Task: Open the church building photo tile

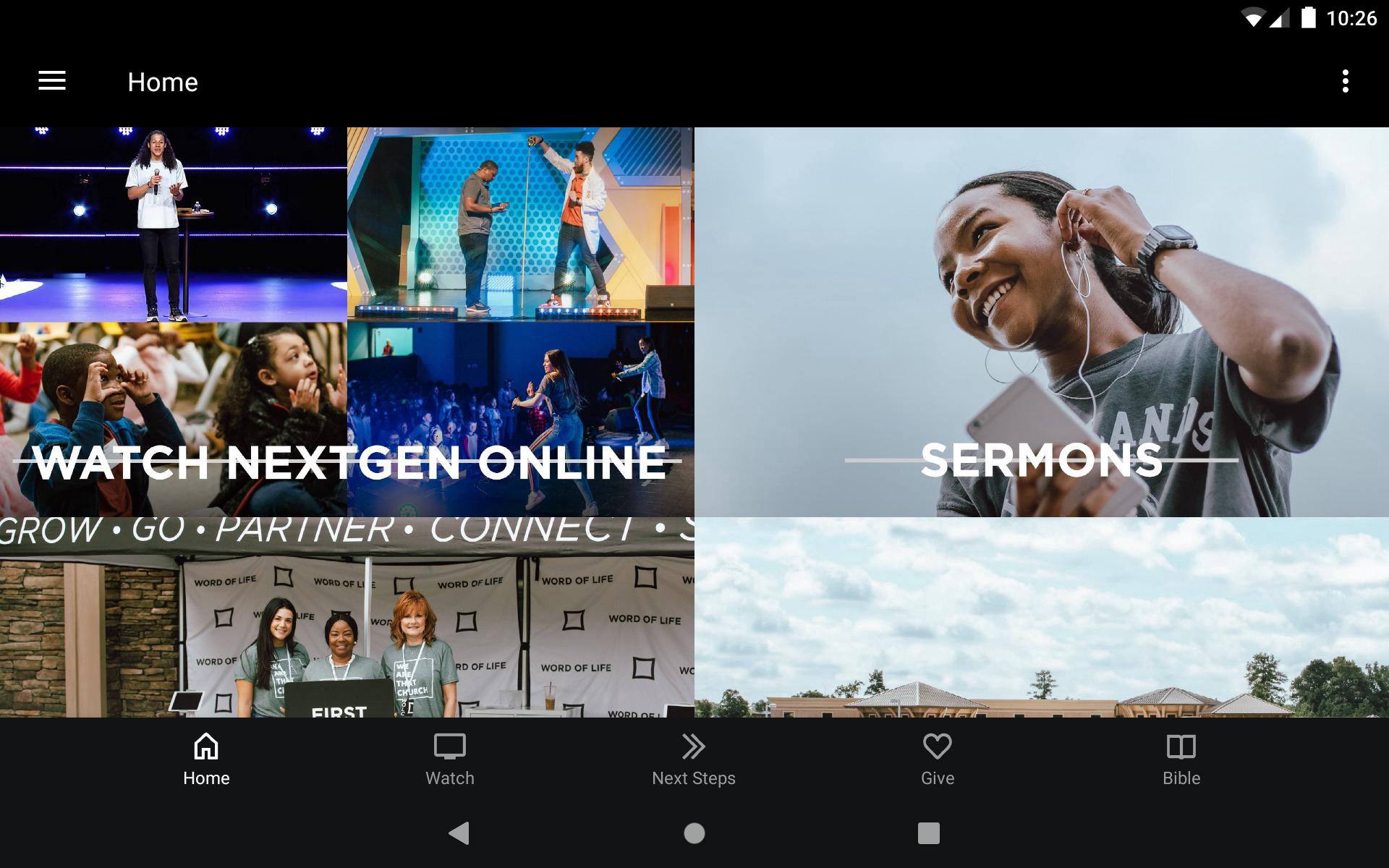Action: [x=1042, y=618]
